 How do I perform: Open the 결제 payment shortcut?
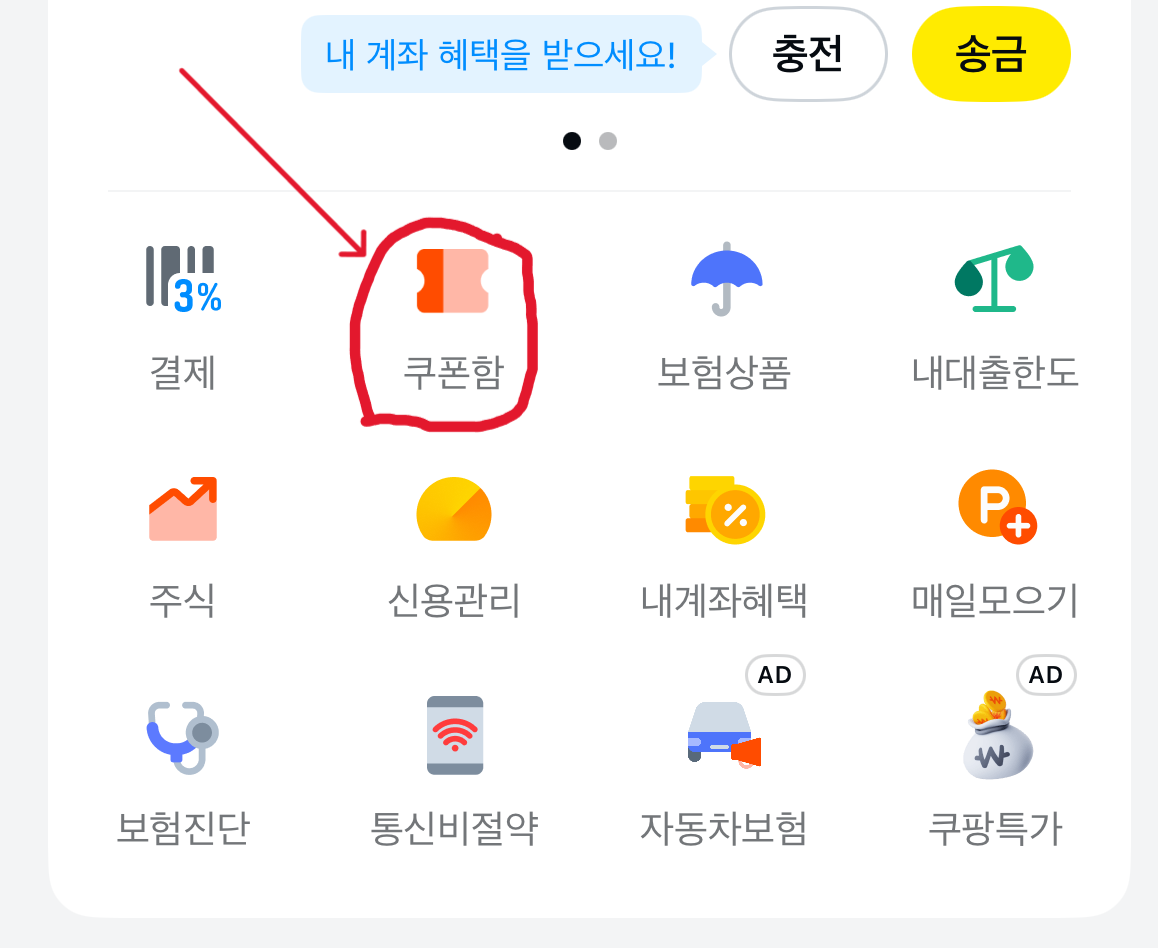point(182,315)
